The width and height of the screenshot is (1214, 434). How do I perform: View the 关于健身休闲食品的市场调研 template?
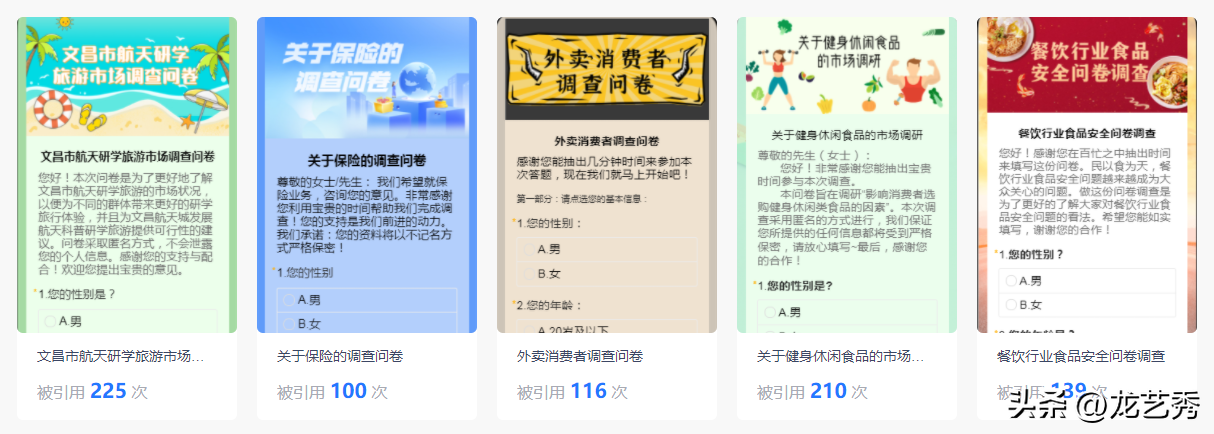pos(847,175)
